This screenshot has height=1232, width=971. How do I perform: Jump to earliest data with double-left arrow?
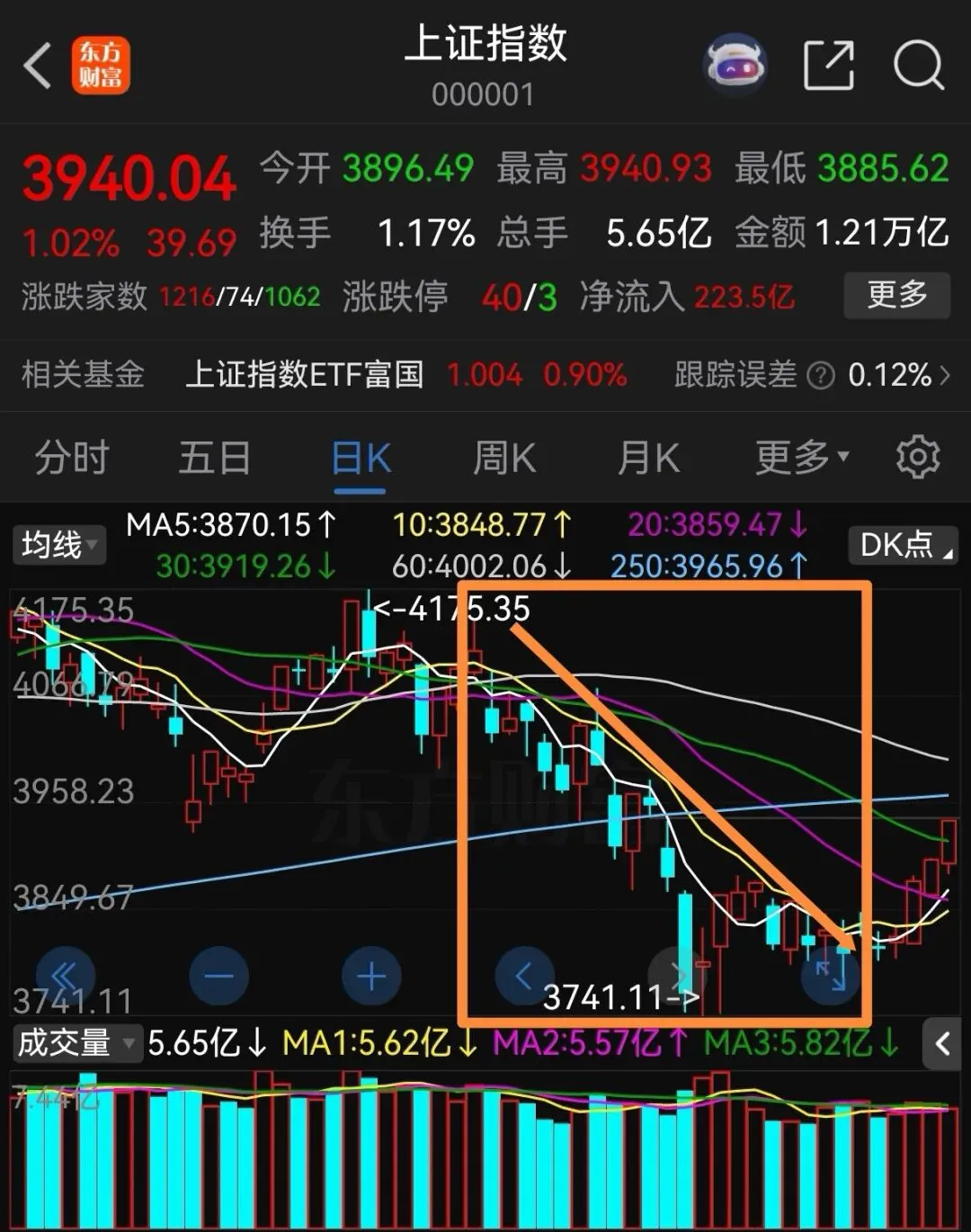(x=65, y=976)
